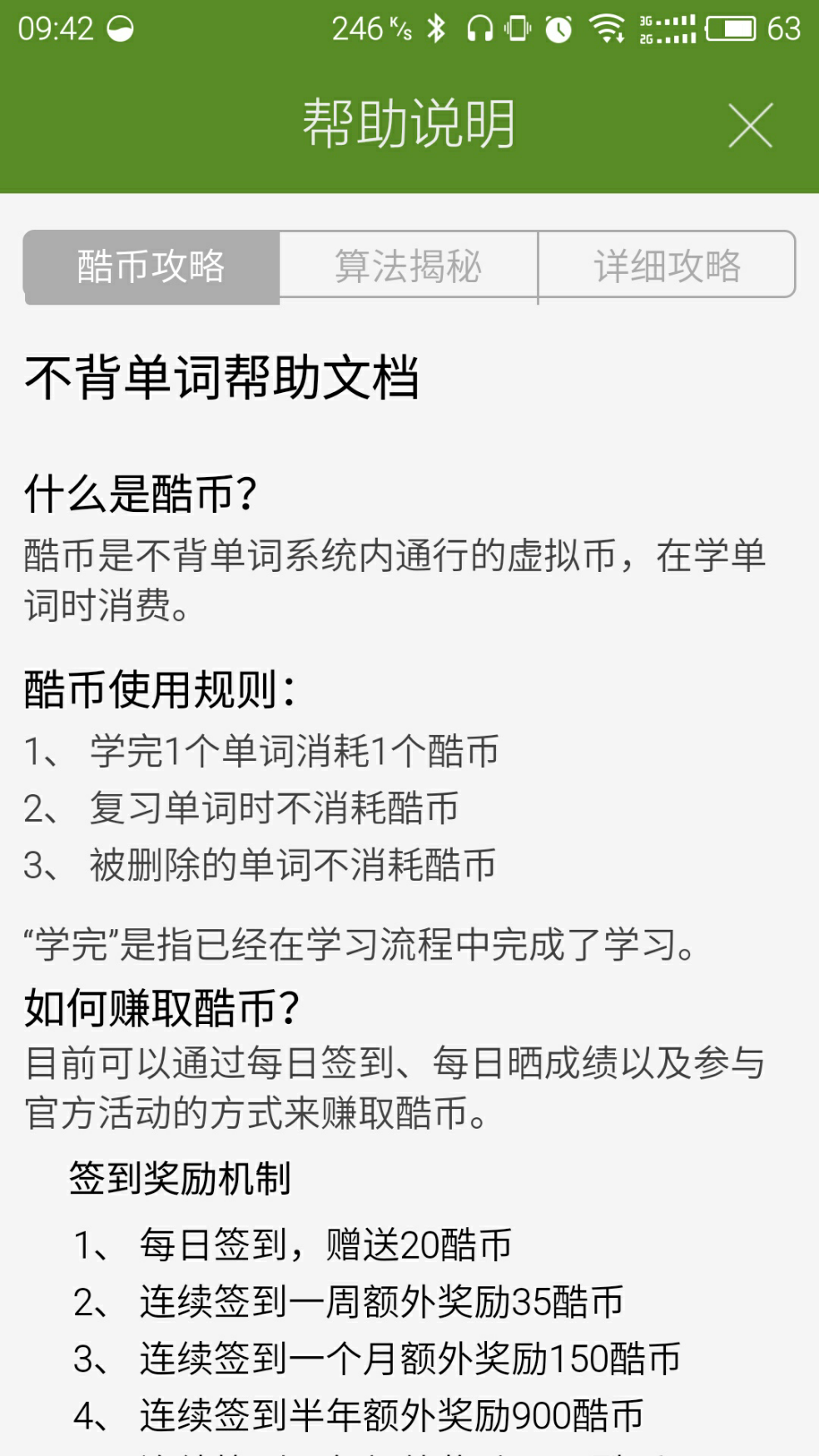Open the 详细攻略 tab
This screenshot has height=1456, width=819.
pos(667,266)
